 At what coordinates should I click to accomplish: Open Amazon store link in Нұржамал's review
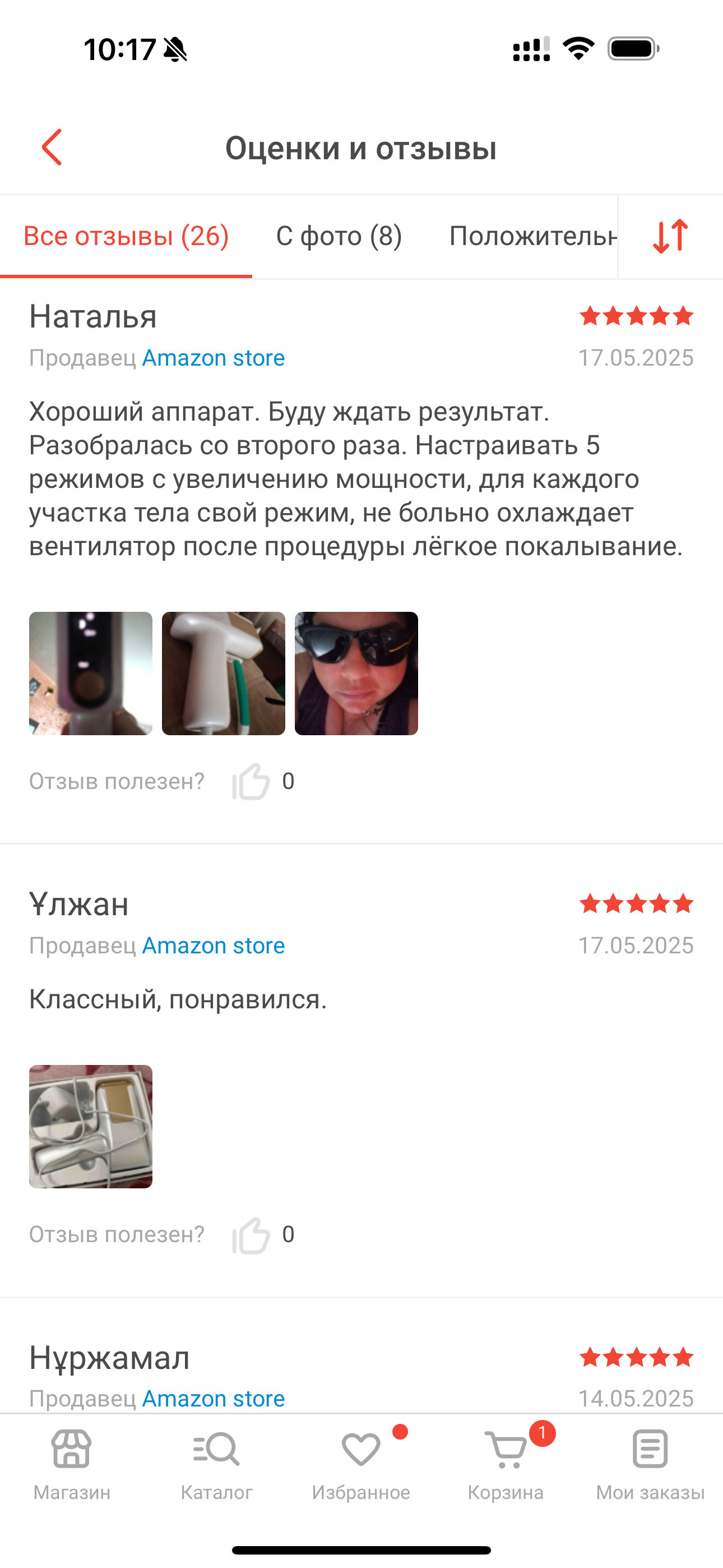[x=213, y=1398]
